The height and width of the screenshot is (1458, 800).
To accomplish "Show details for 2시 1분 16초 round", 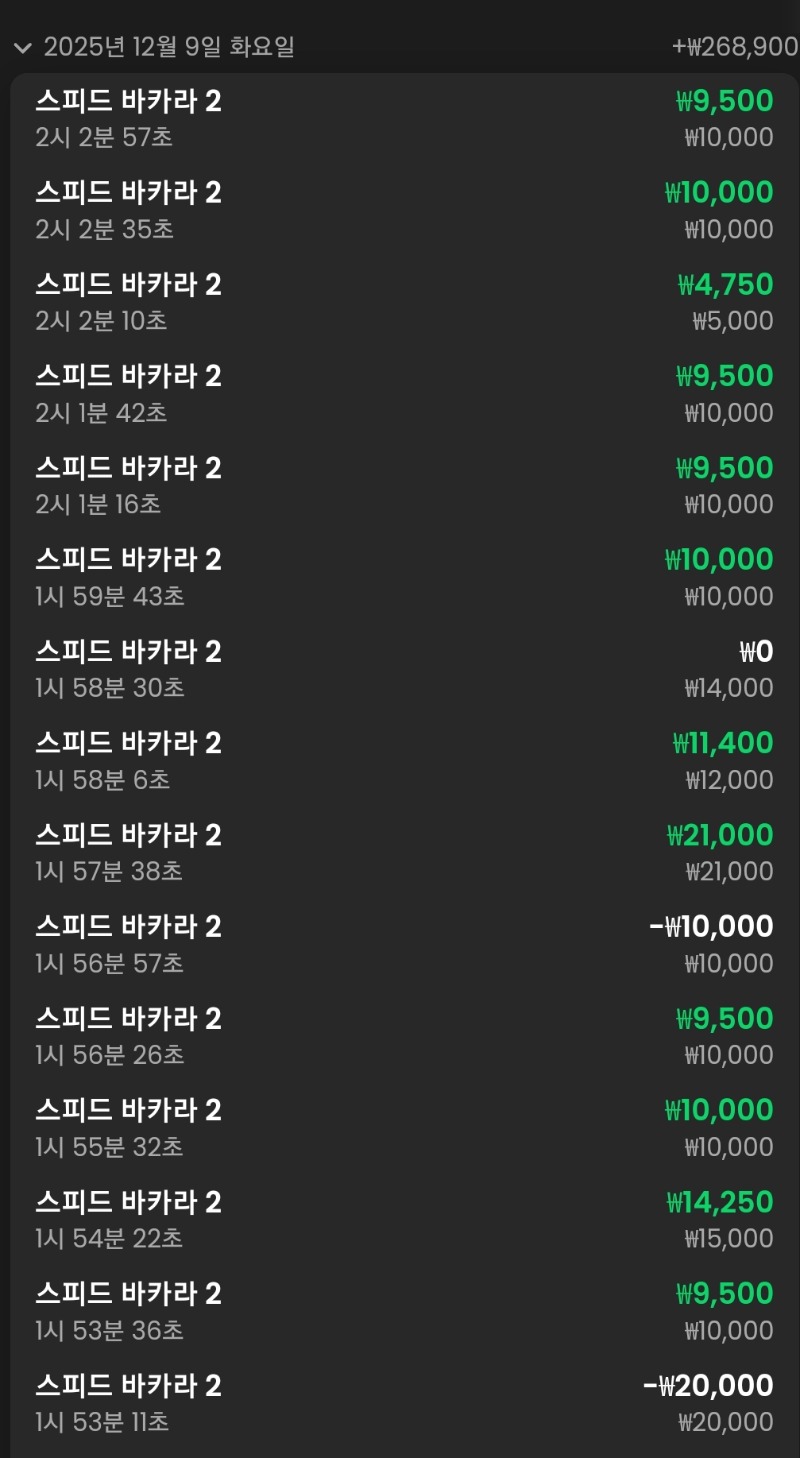I will (x=400, y=486).
